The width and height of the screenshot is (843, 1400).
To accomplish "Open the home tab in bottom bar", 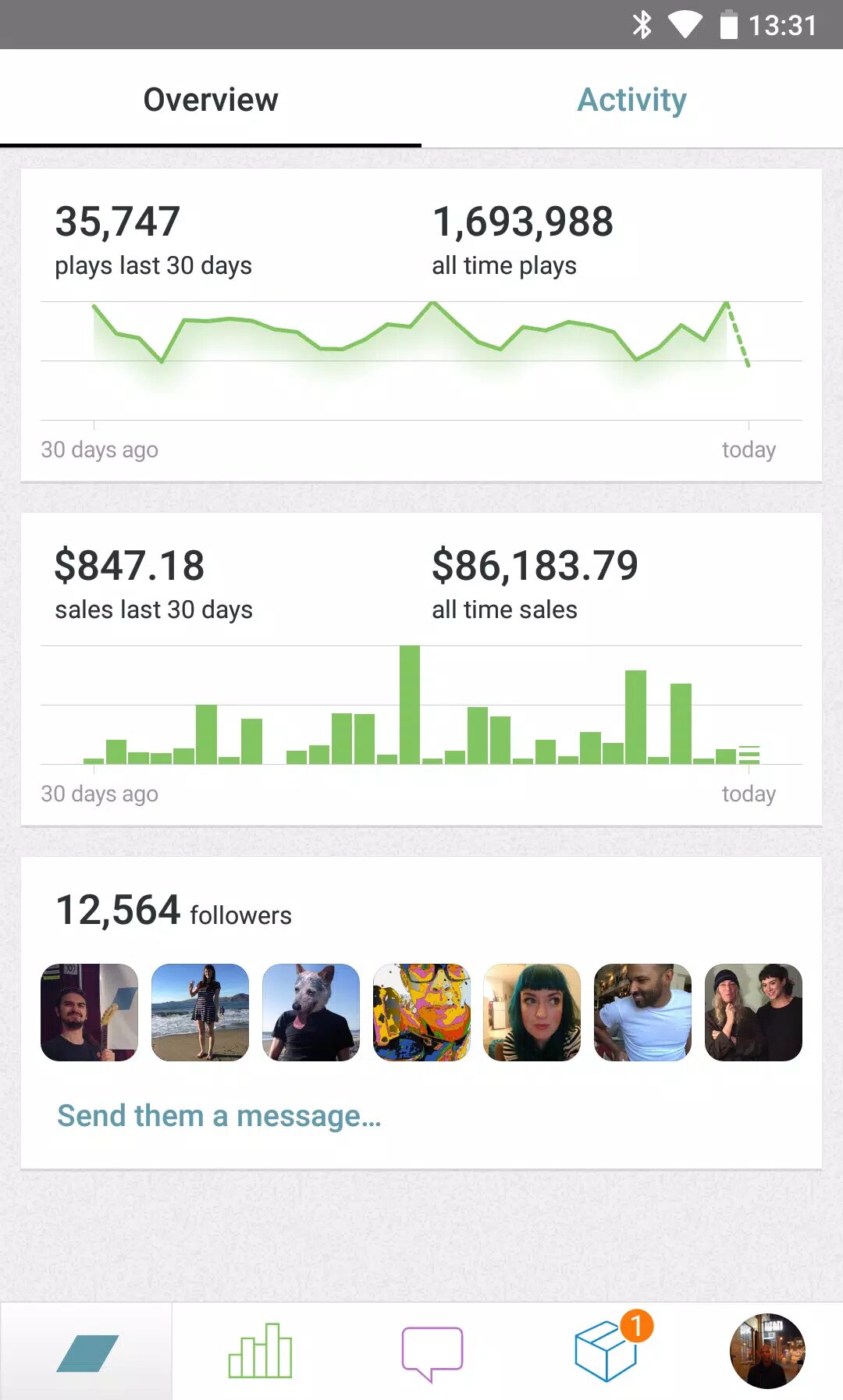I will [87, 1352].
